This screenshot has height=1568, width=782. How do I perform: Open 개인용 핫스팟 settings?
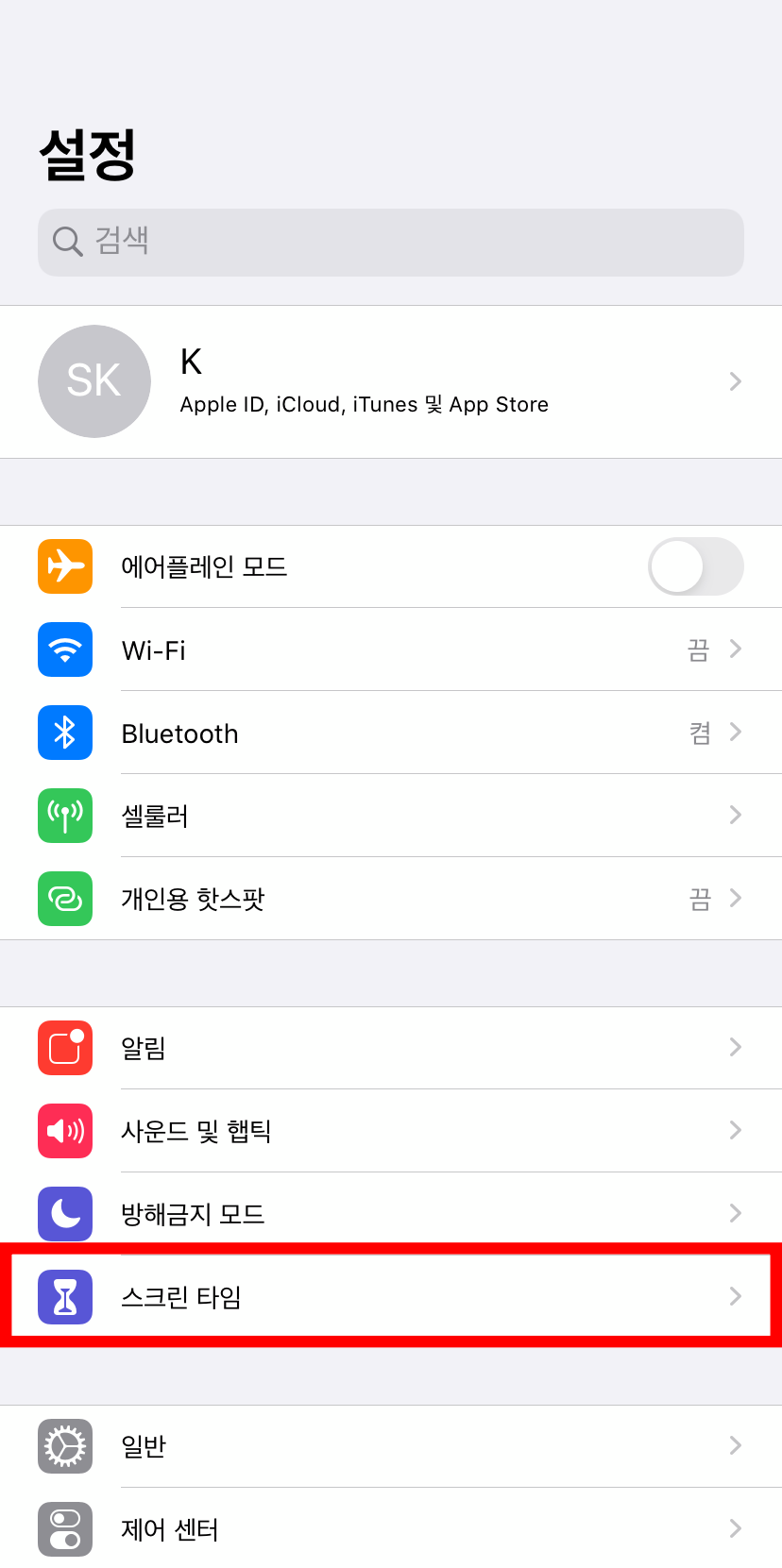coord(391,899)
